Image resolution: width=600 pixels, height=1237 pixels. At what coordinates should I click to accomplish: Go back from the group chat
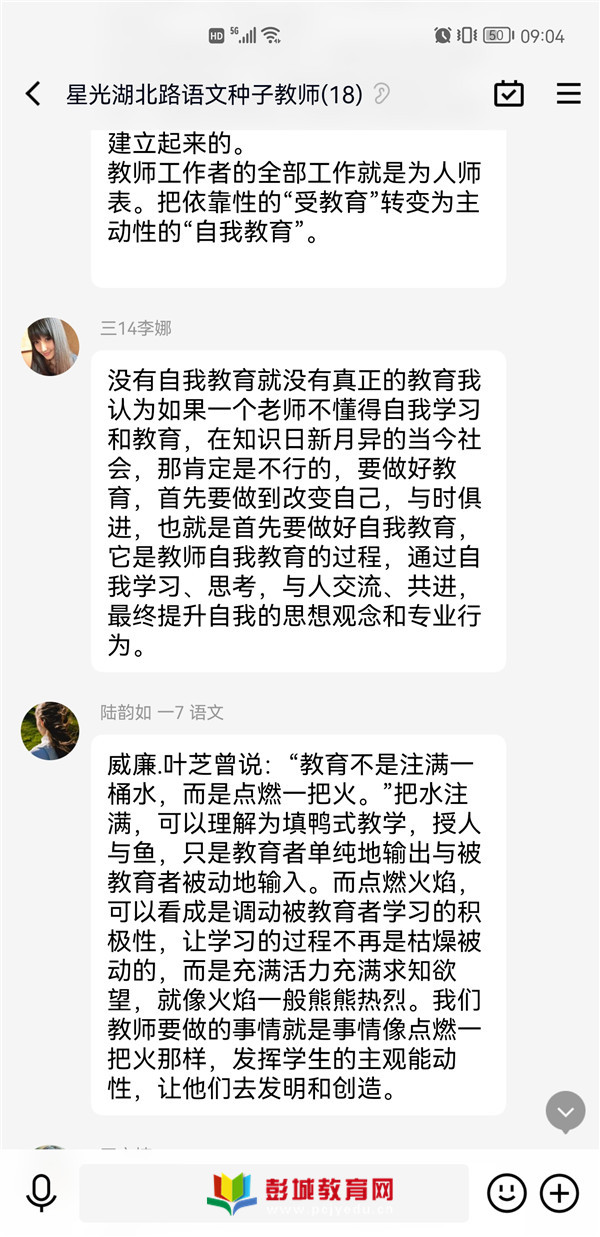click(33, 94)
